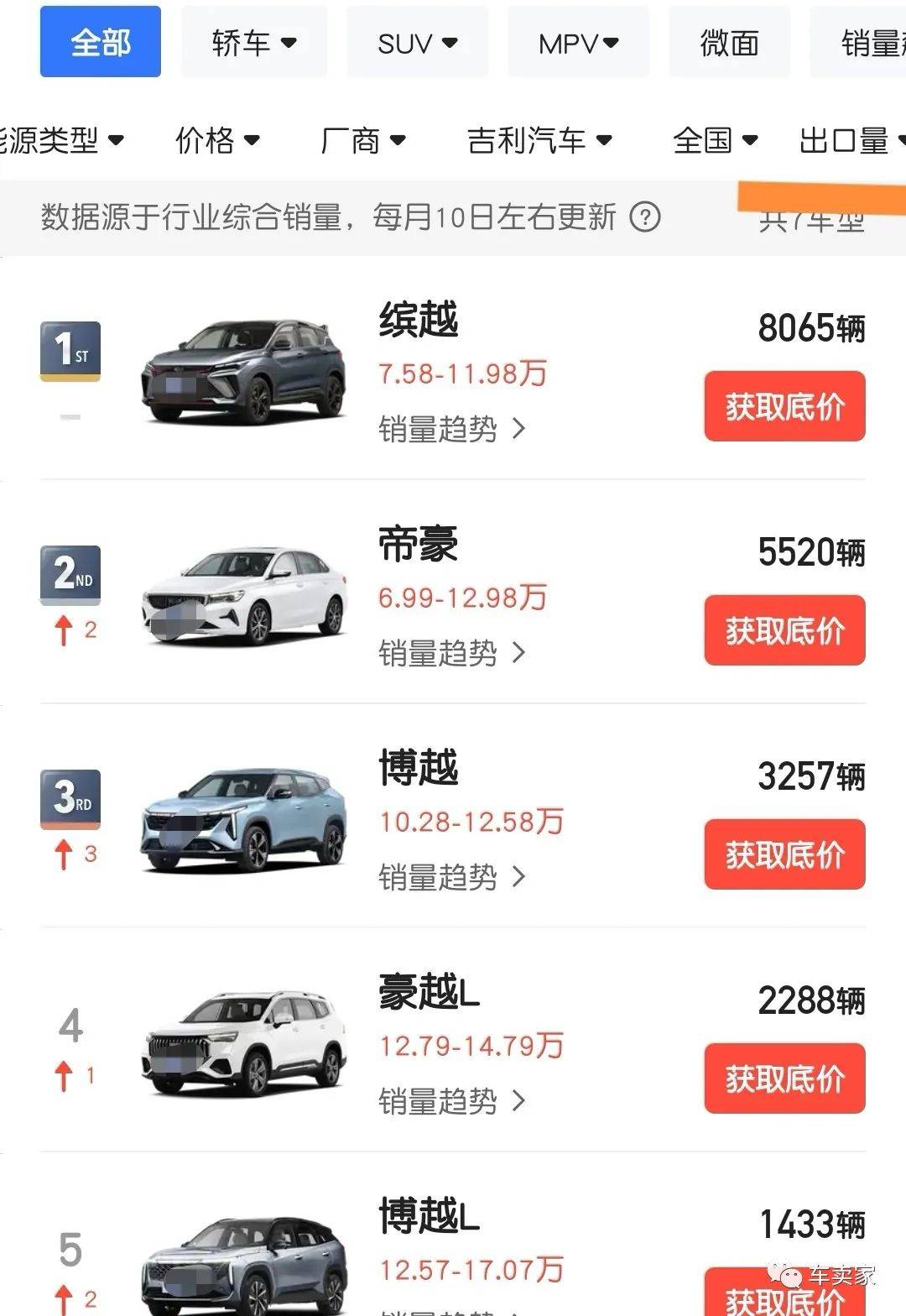
Task: Open the 价格 filter dropdown
Action: tap(217, 140)
